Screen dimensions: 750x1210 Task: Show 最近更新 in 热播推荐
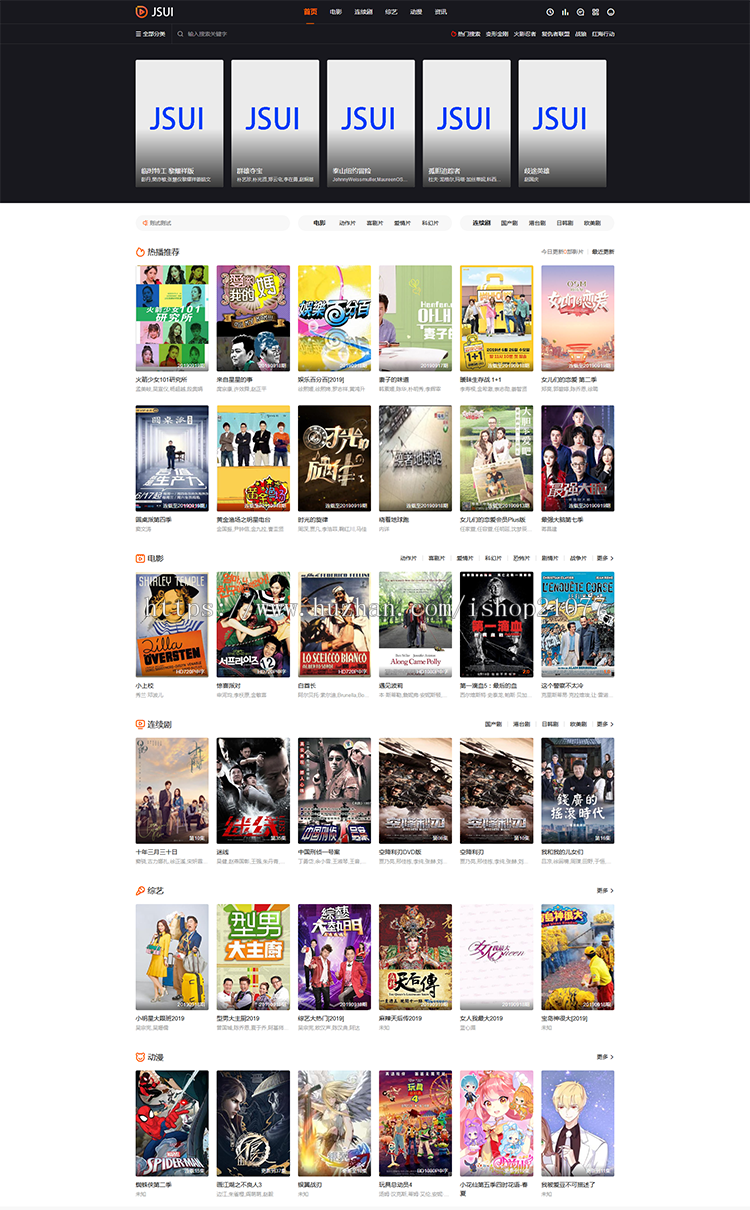603,252
